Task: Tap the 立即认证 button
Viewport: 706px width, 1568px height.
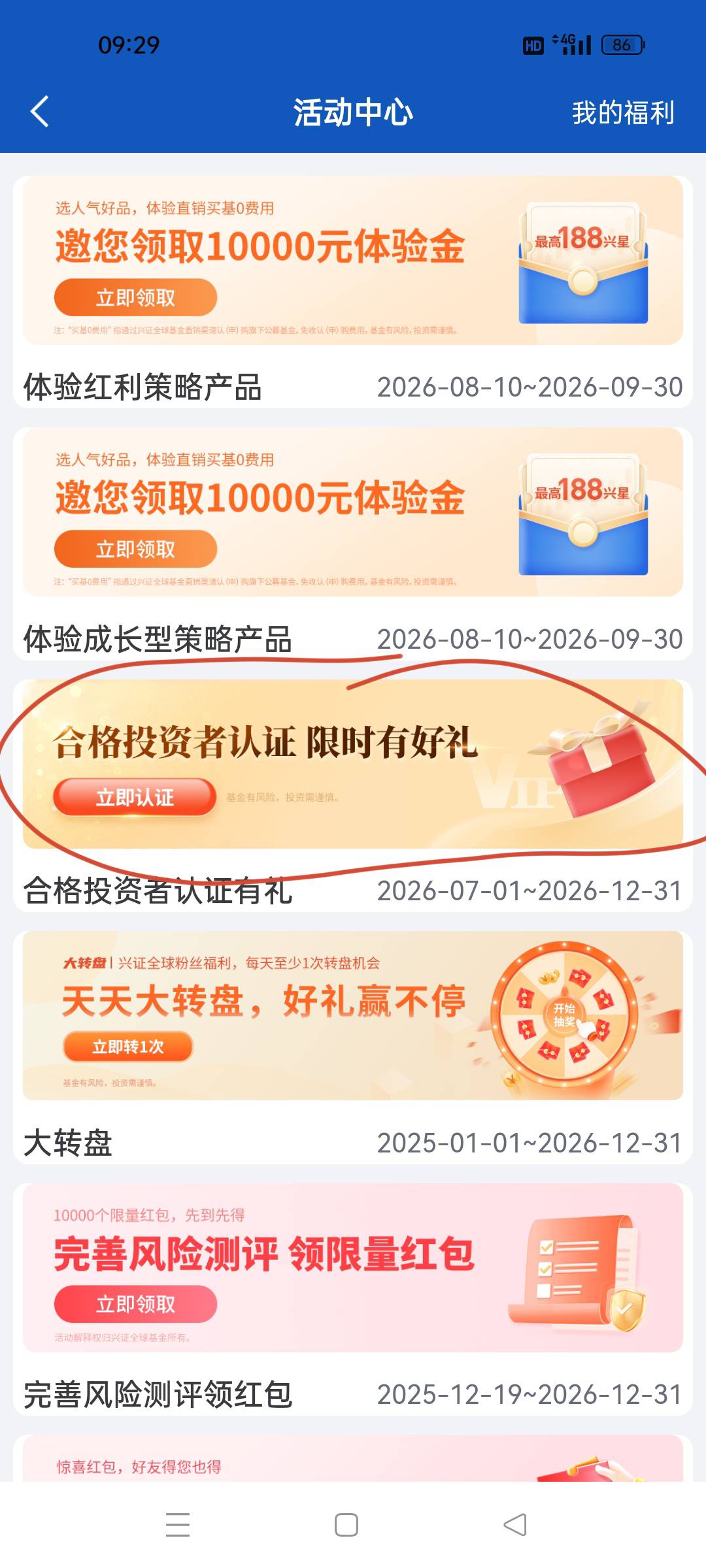Action: pos(135,797)
